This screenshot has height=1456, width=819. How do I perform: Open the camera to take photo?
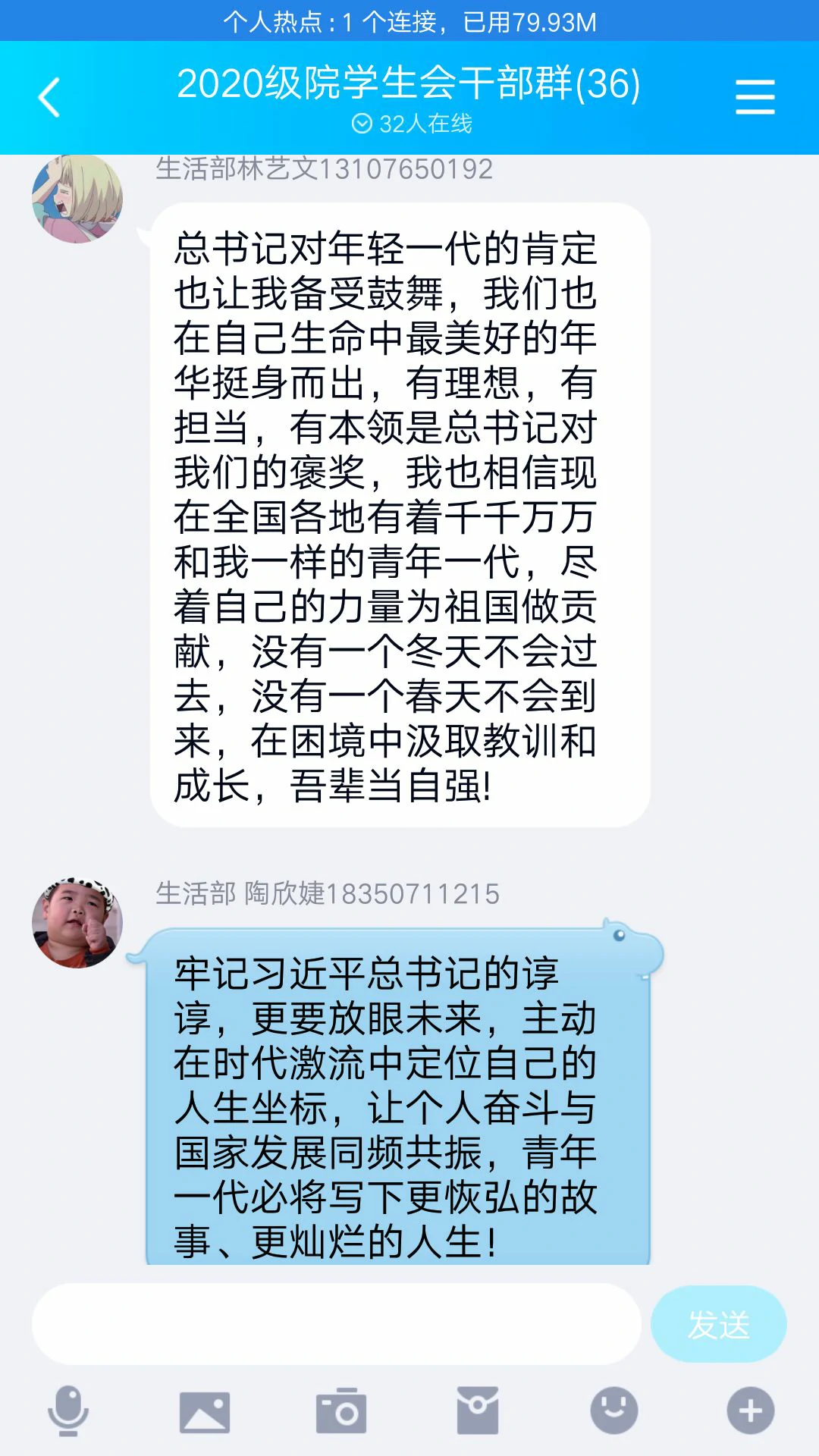340,1411
